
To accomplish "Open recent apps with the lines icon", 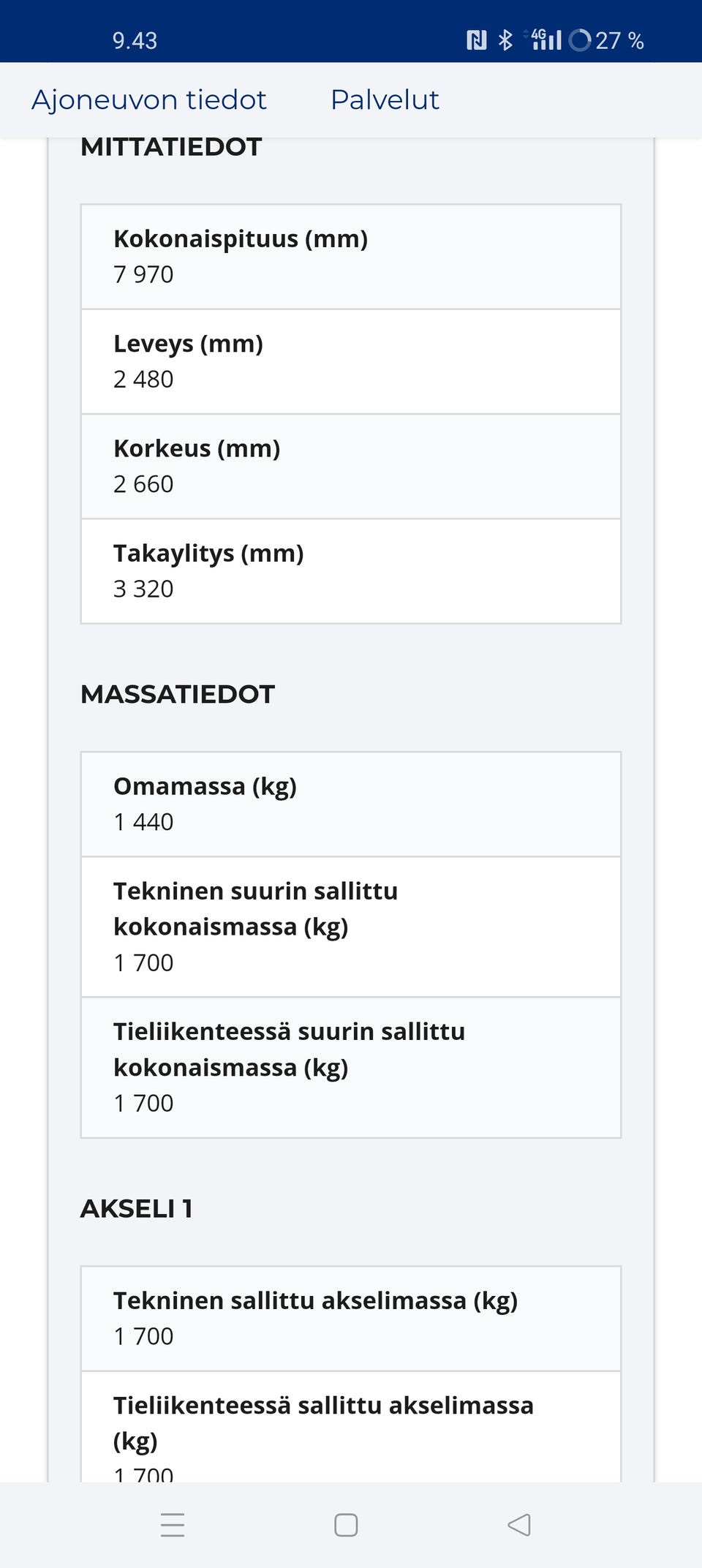I will pyautogui.click(x=173, y=1526).
